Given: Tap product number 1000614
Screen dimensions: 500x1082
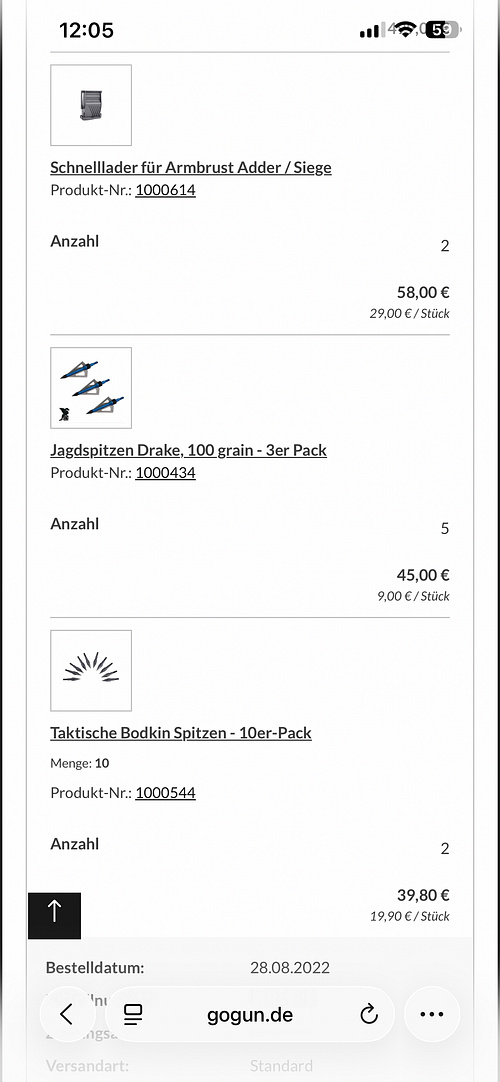Looking at the screenshot, I should [166, 190].
